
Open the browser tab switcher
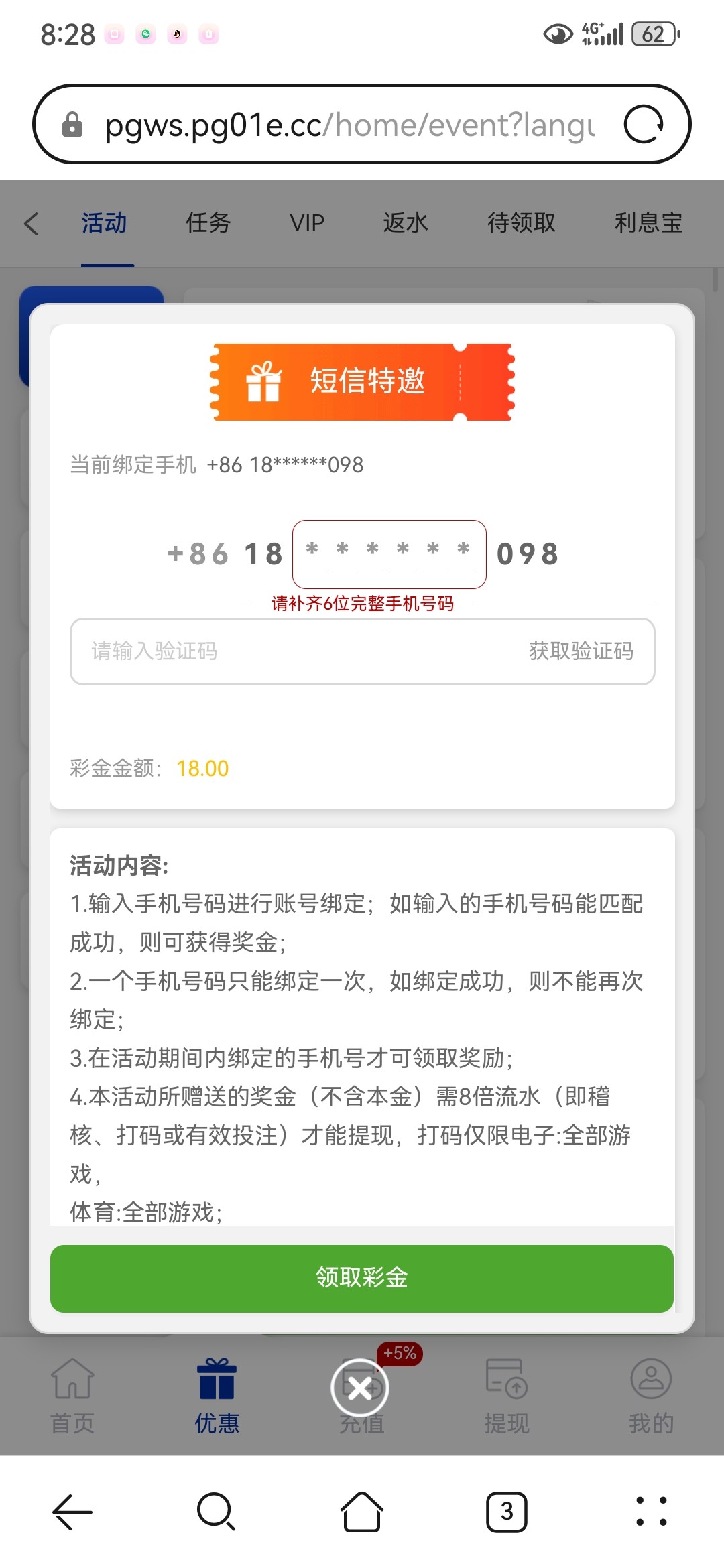(x=506, y=1512)
